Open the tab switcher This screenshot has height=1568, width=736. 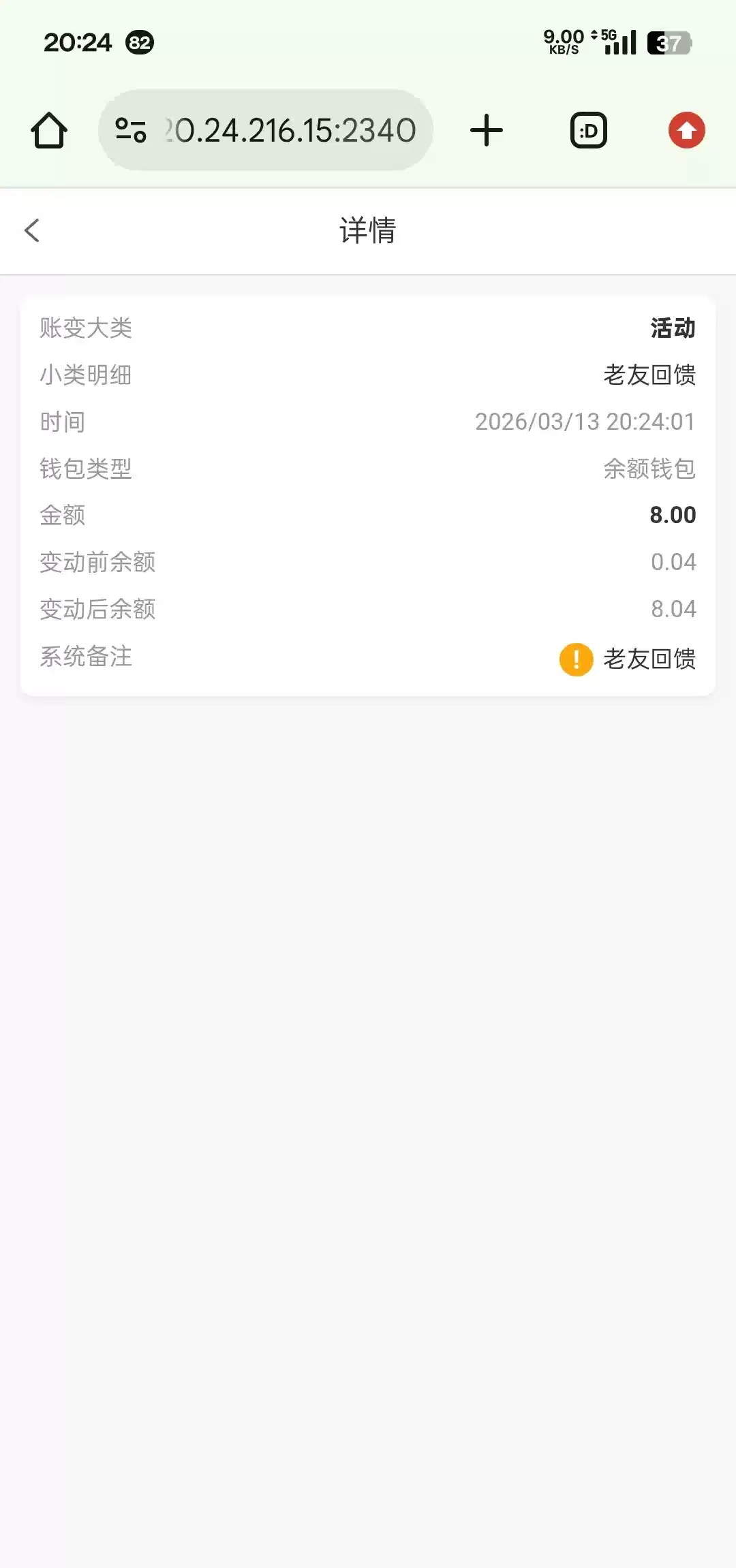588,130
